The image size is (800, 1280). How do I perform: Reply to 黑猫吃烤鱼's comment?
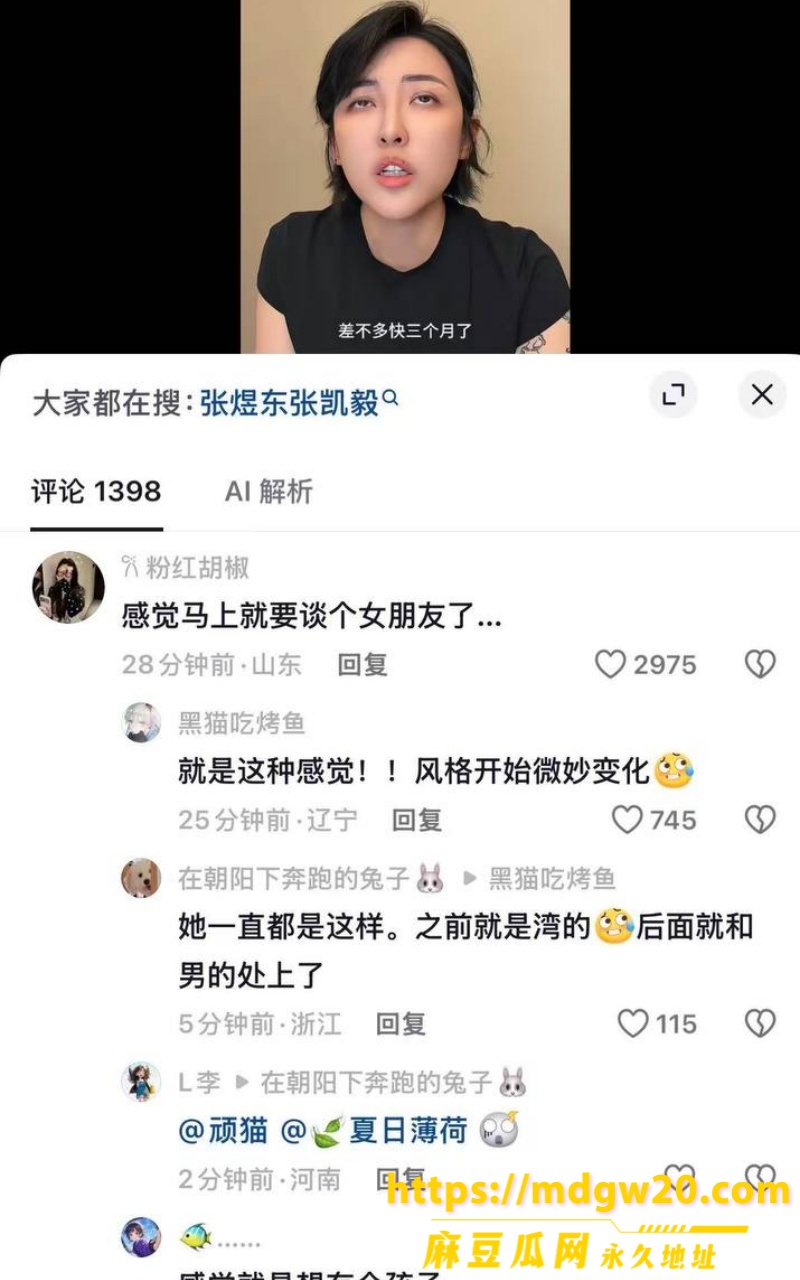coord(417,820)
